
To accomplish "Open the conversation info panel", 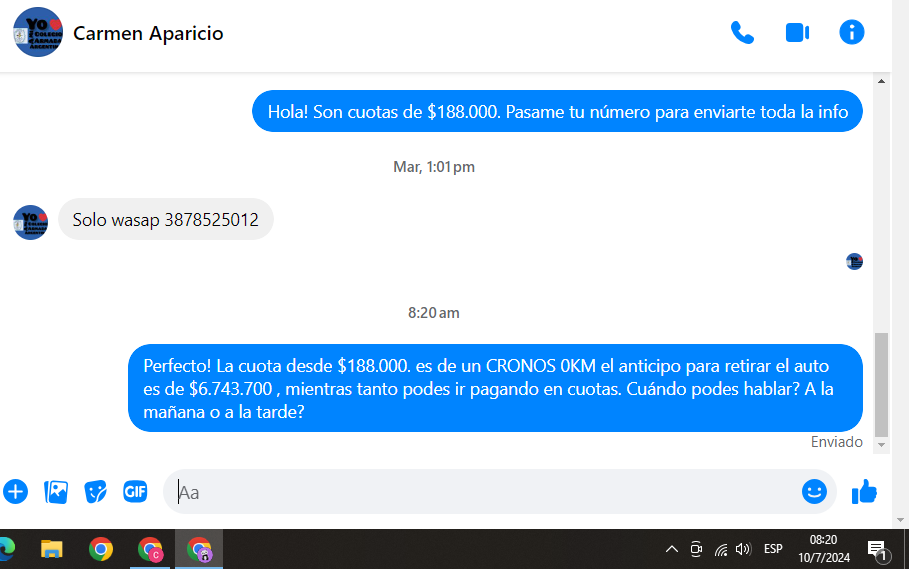I will 852,32.
